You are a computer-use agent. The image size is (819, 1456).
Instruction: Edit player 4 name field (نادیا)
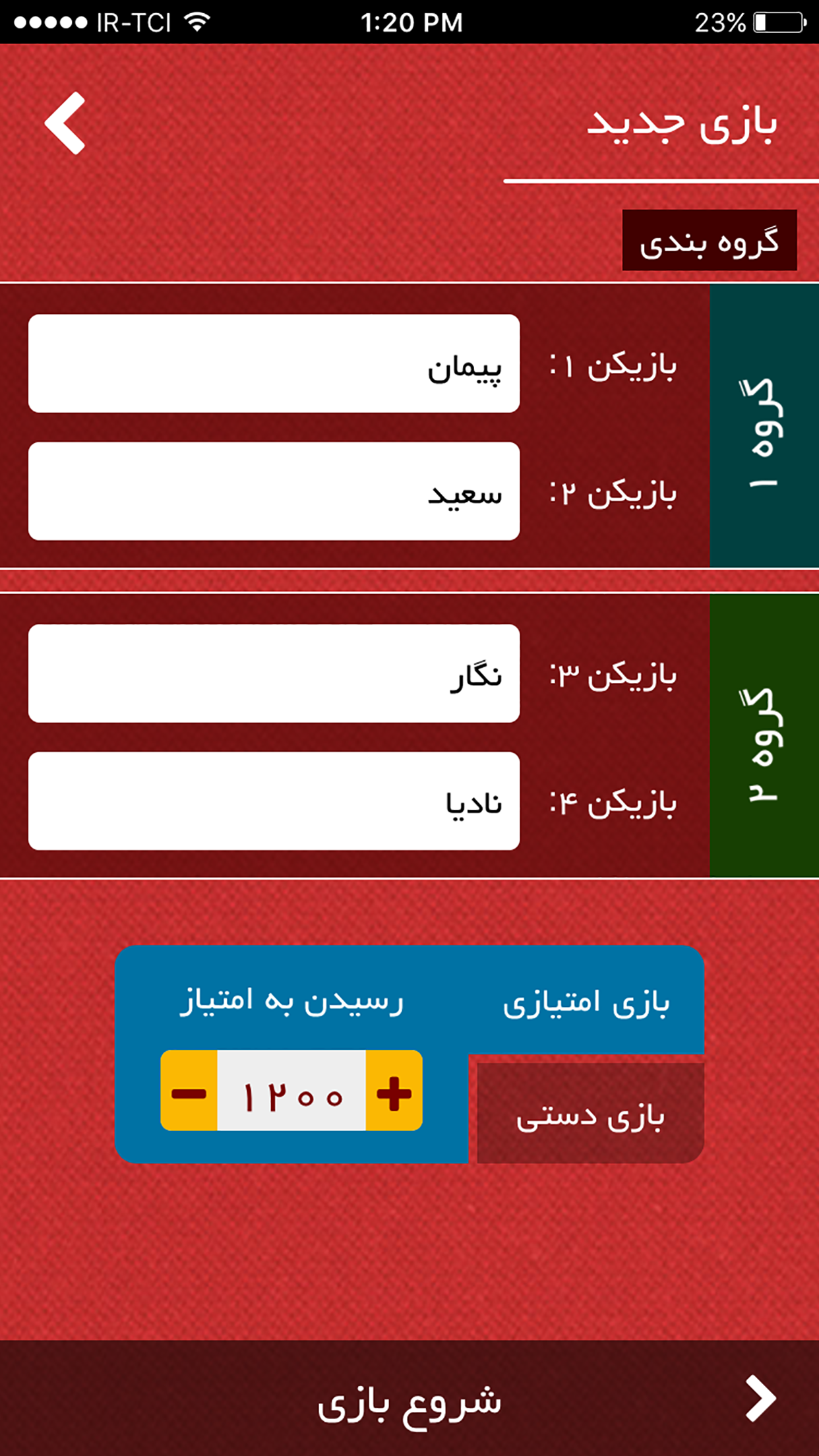pyautogui.click(x=274, y=801)
